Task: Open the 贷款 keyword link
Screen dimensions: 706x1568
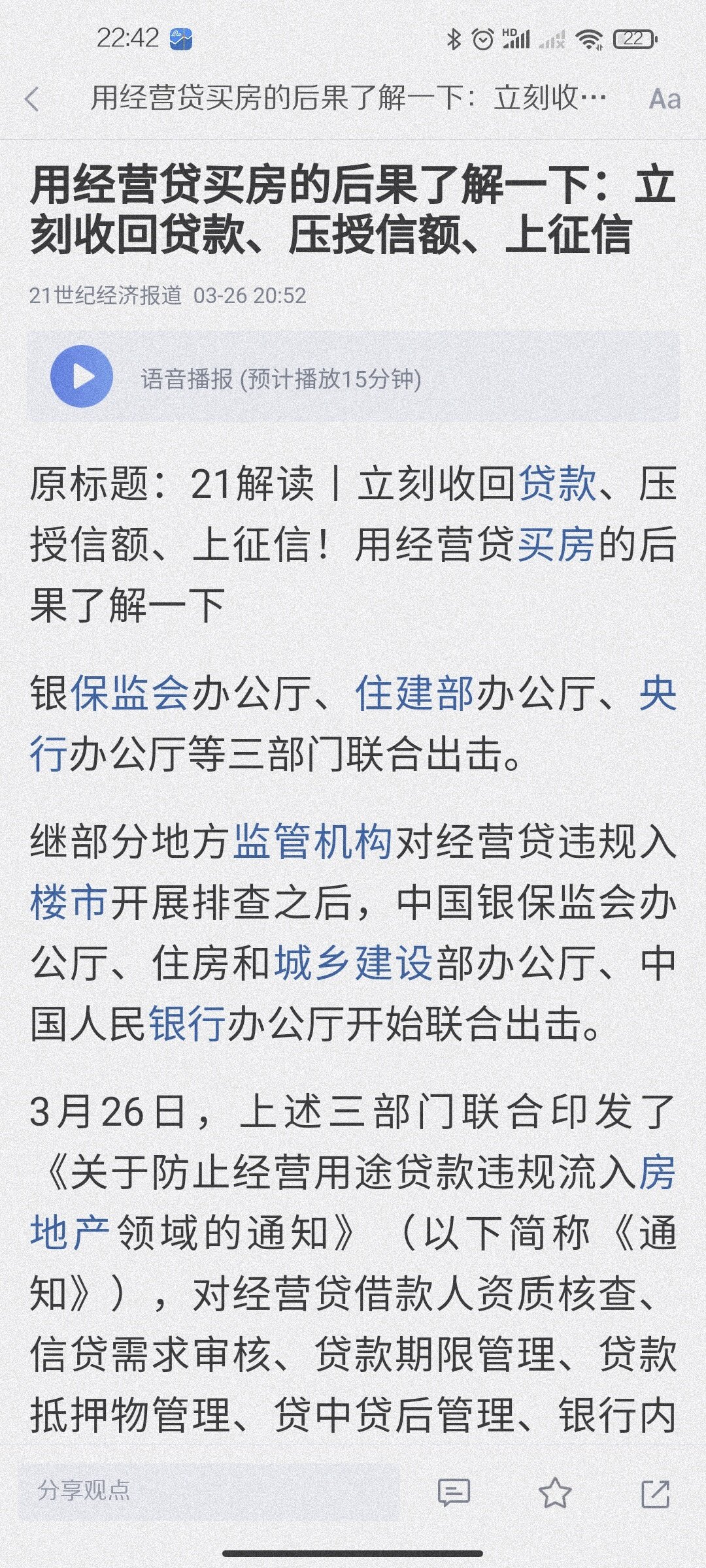Action: tap(557, 484)
